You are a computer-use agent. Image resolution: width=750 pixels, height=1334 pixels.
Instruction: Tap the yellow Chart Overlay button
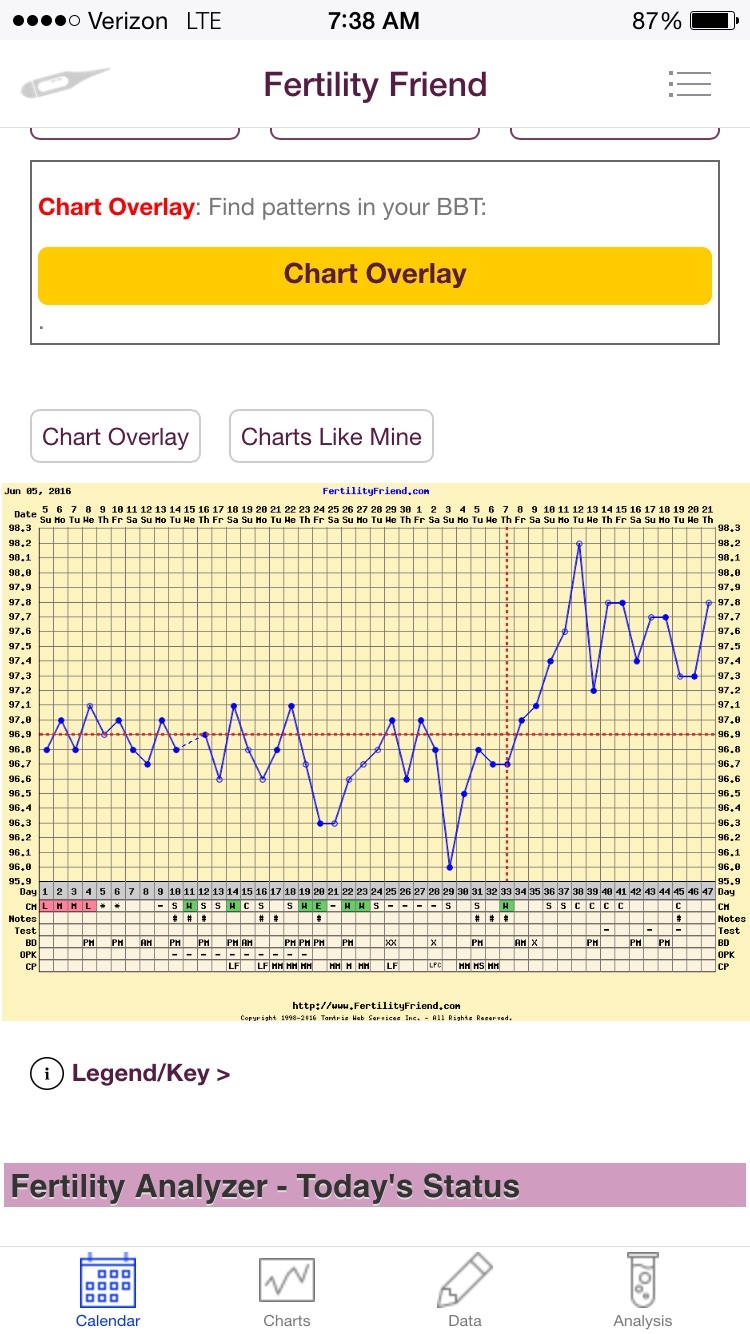click(375, 275)
